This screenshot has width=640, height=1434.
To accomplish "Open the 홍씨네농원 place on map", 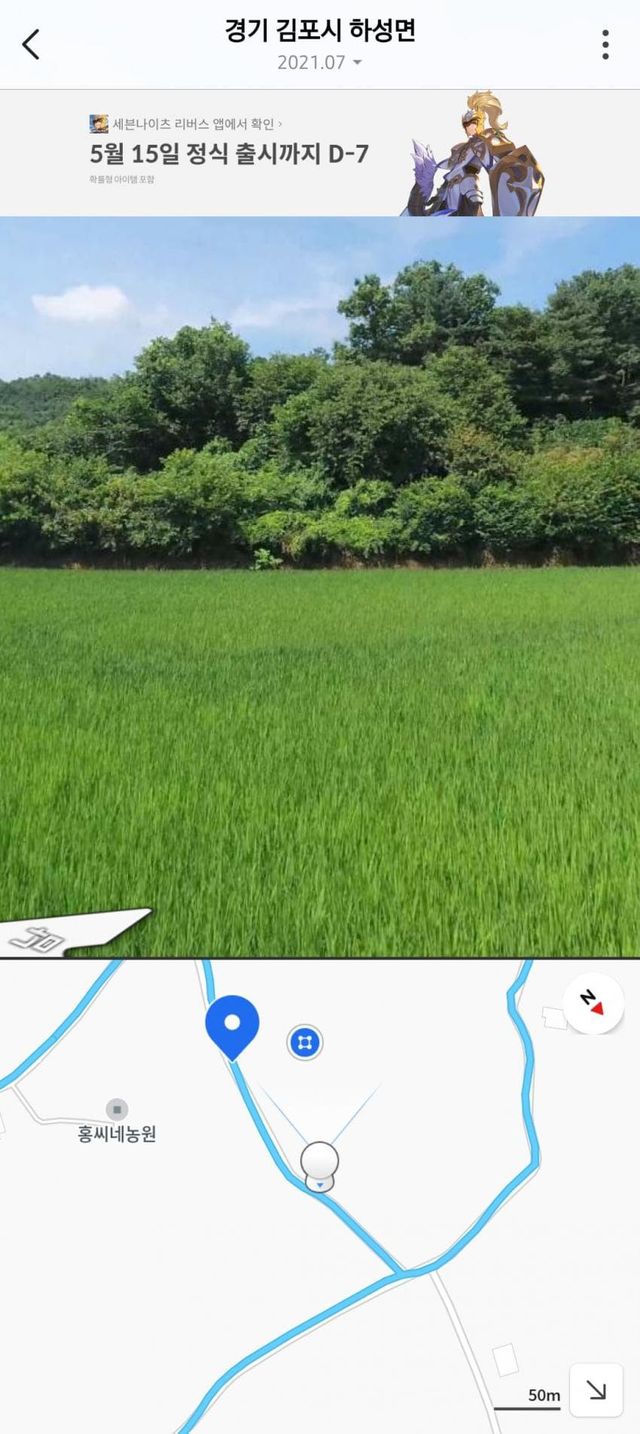I will [117, 1121].
